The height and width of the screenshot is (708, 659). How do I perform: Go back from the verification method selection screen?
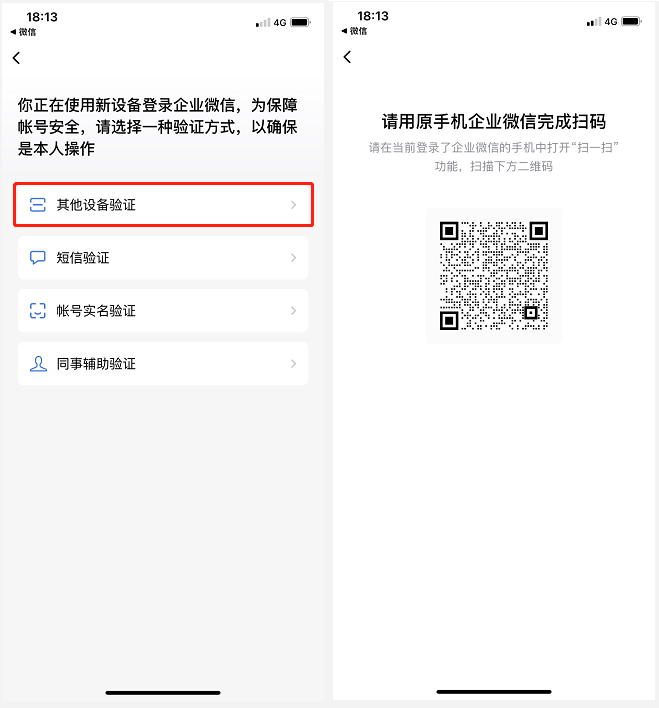click(x=17, y=58)
